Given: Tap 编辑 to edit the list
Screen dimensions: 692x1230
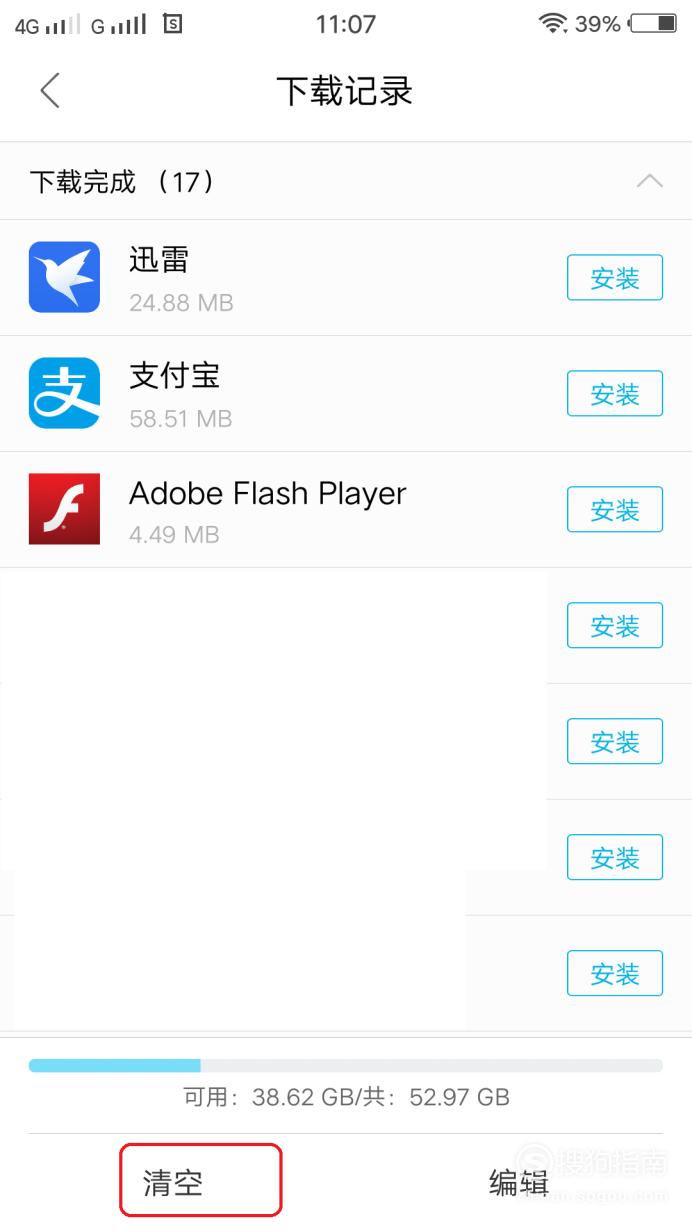Looking at the screenshot, I should click(519, 1183).
